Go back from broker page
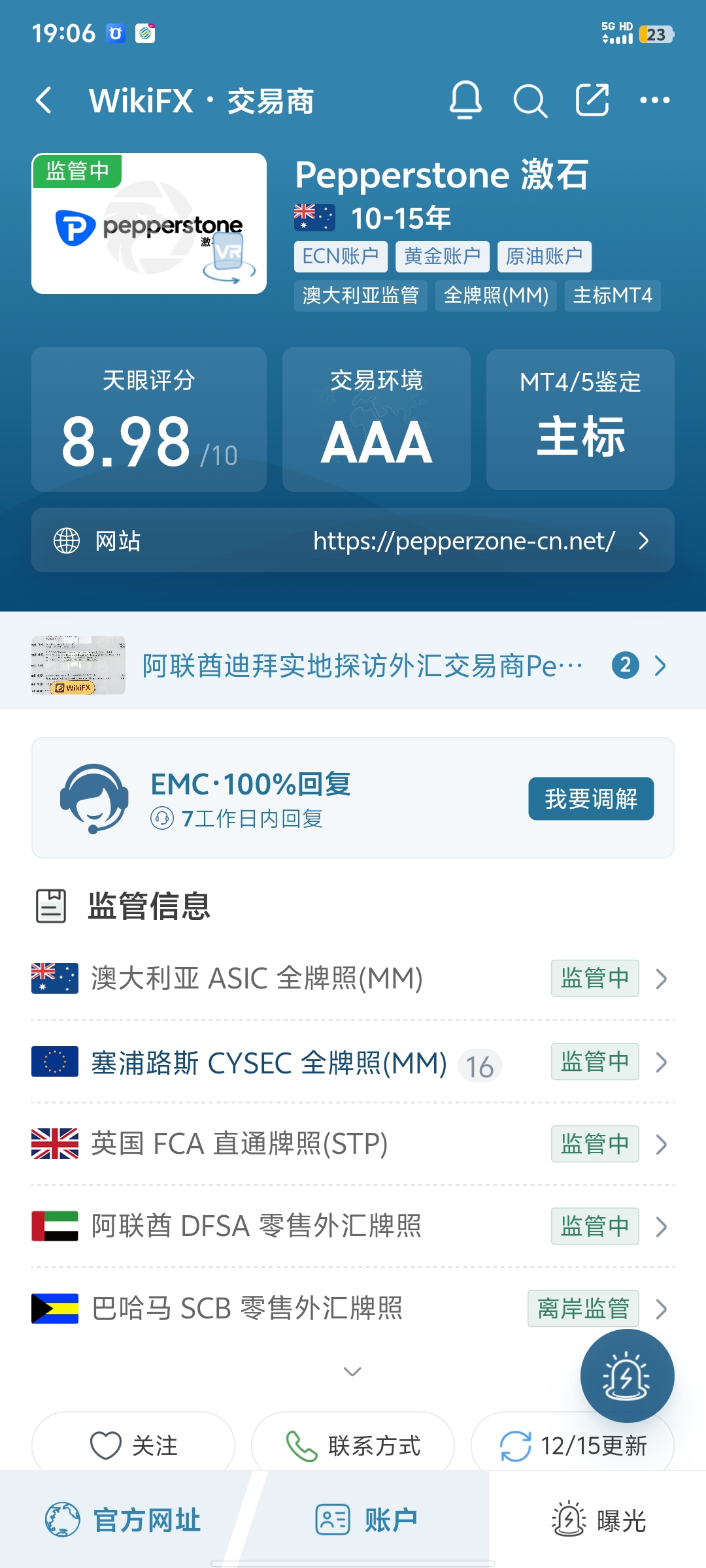Screen dimensions: 706x1568 (44, 101)
